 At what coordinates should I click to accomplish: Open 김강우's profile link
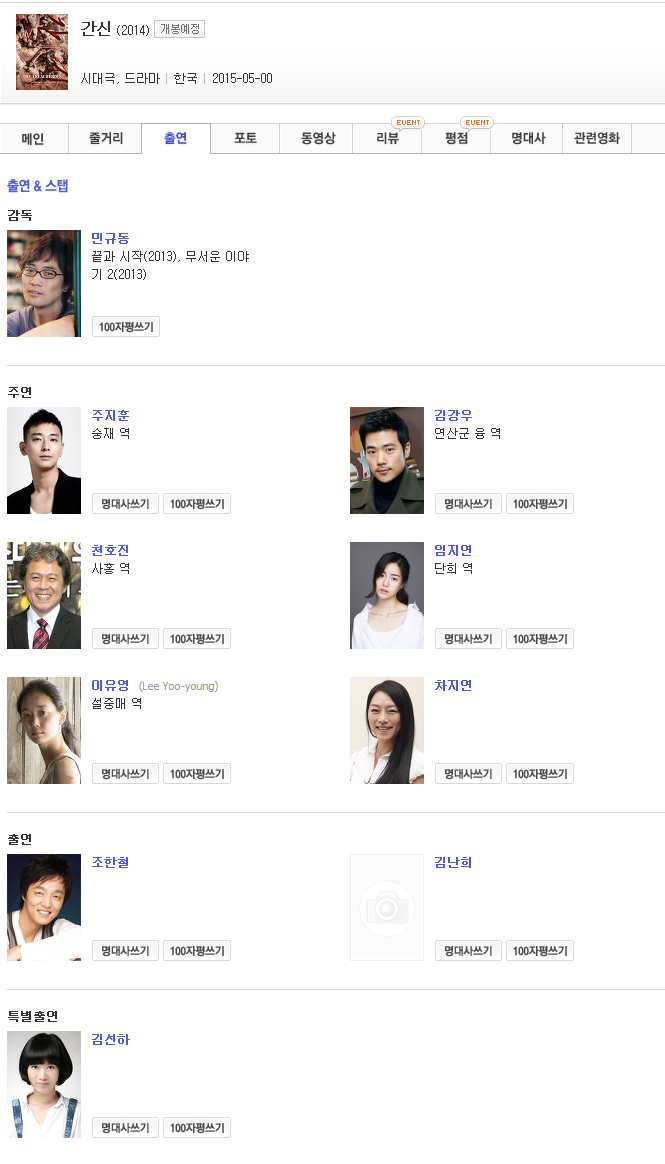pos(453,415)
